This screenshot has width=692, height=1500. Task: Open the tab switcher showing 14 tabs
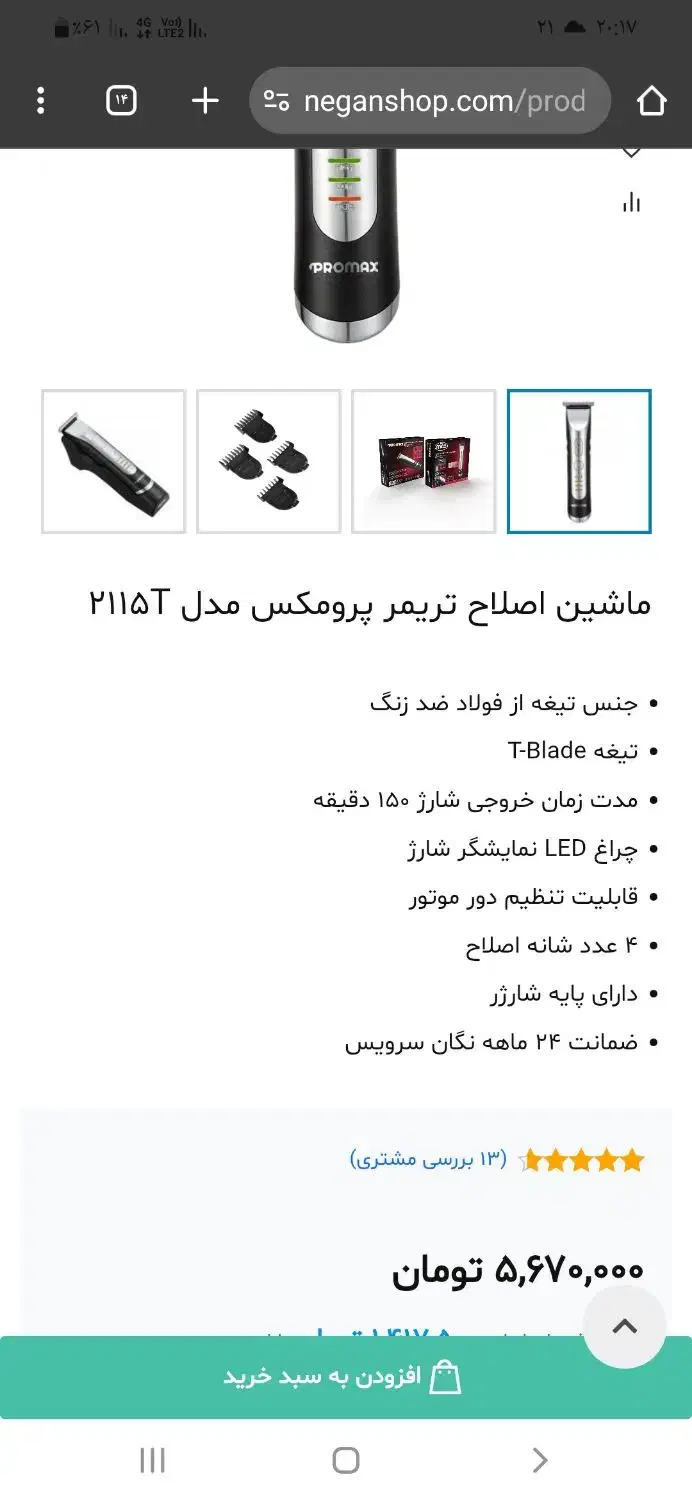point(121,101)
